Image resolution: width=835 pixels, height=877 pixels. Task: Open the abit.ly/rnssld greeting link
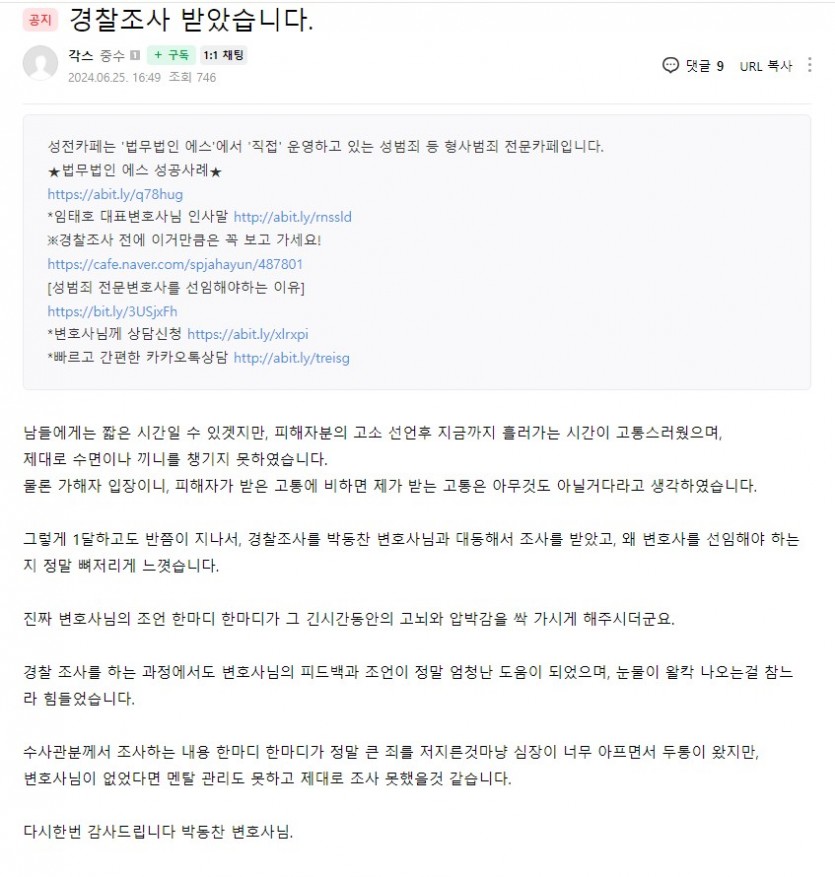coord(292,217)
